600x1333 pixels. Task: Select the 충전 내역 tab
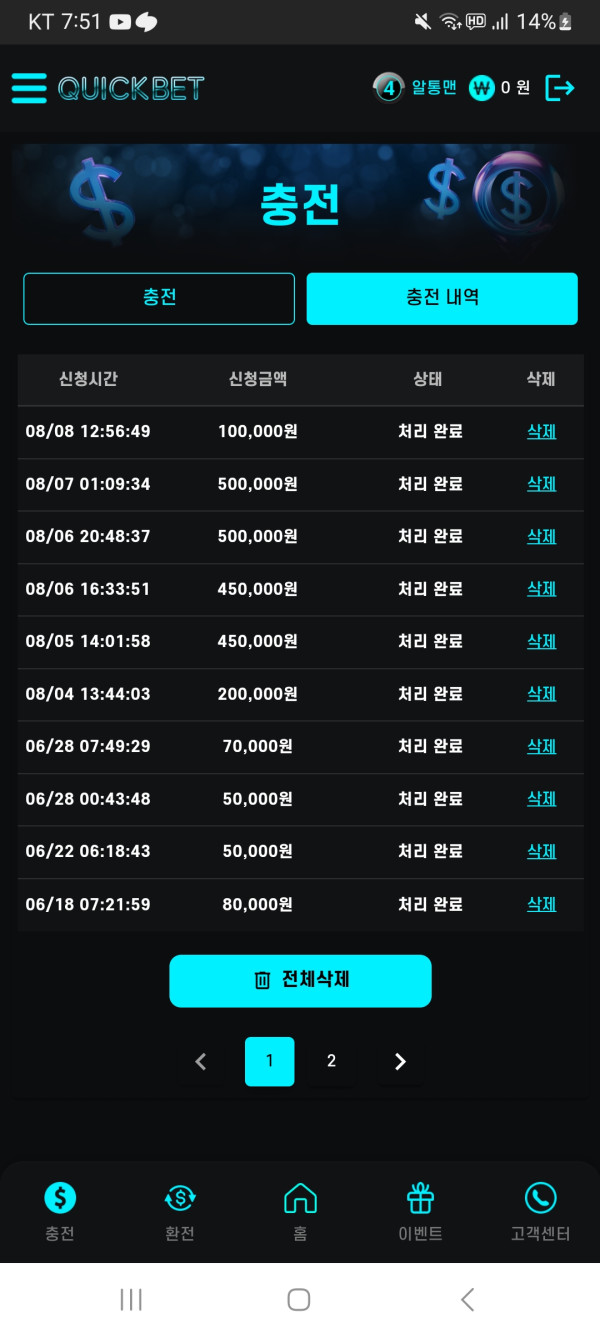(x=442, y=298)
